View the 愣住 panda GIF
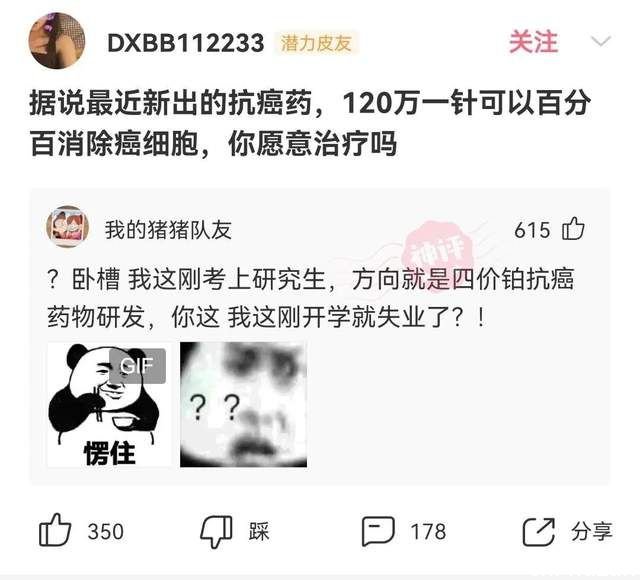Viewport: 640px width, 580px height. (x=109, y=405)
